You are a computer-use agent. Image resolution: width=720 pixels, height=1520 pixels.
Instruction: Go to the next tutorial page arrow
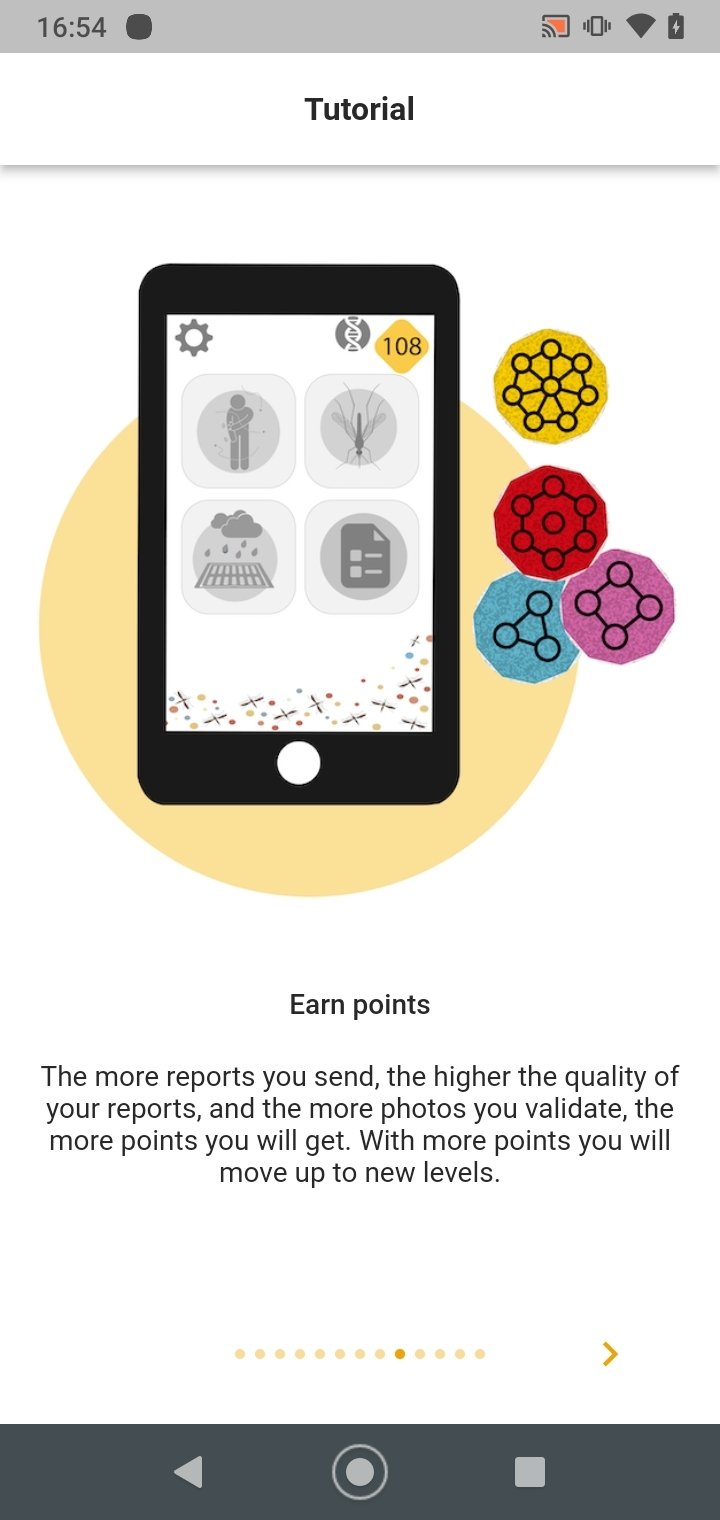[610, 1354]
